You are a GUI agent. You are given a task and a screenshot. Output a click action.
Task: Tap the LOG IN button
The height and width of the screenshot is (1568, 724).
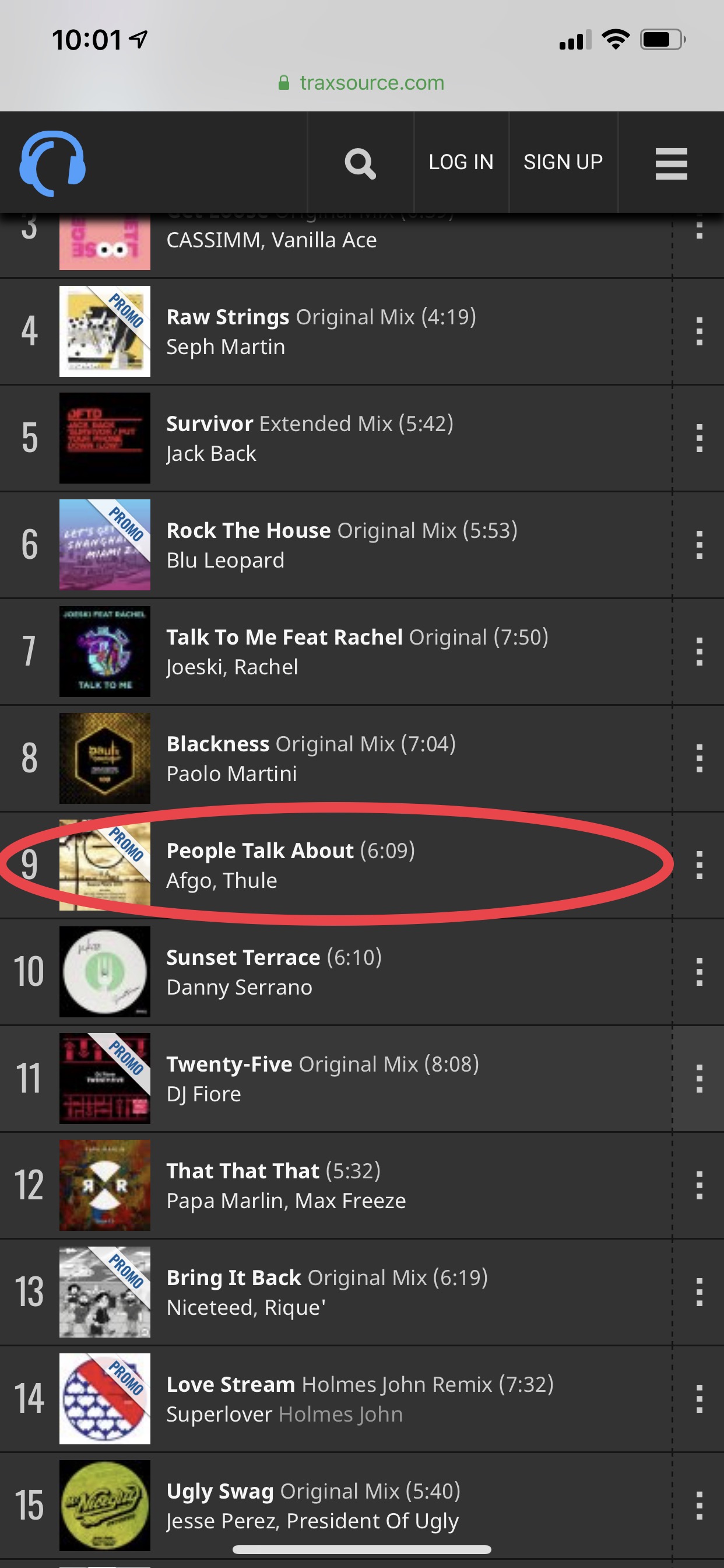(x=461, y=162)
